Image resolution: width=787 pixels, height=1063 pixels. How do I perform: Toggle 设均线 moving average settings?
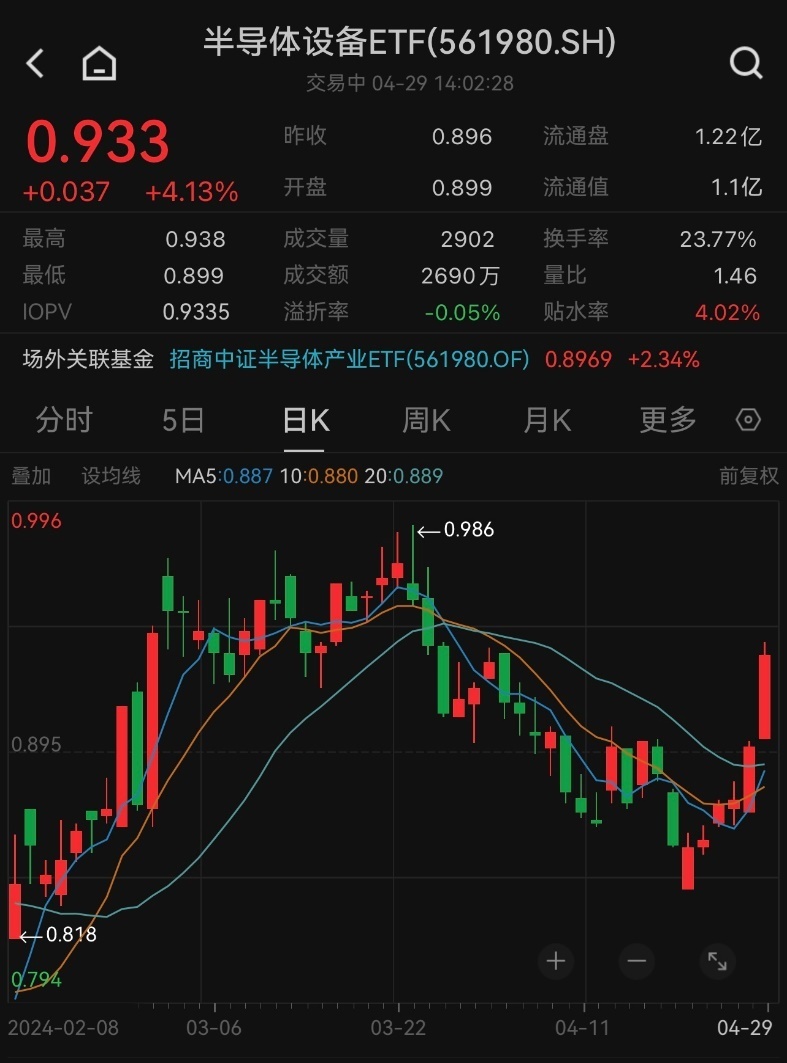(x=110, y=476)
